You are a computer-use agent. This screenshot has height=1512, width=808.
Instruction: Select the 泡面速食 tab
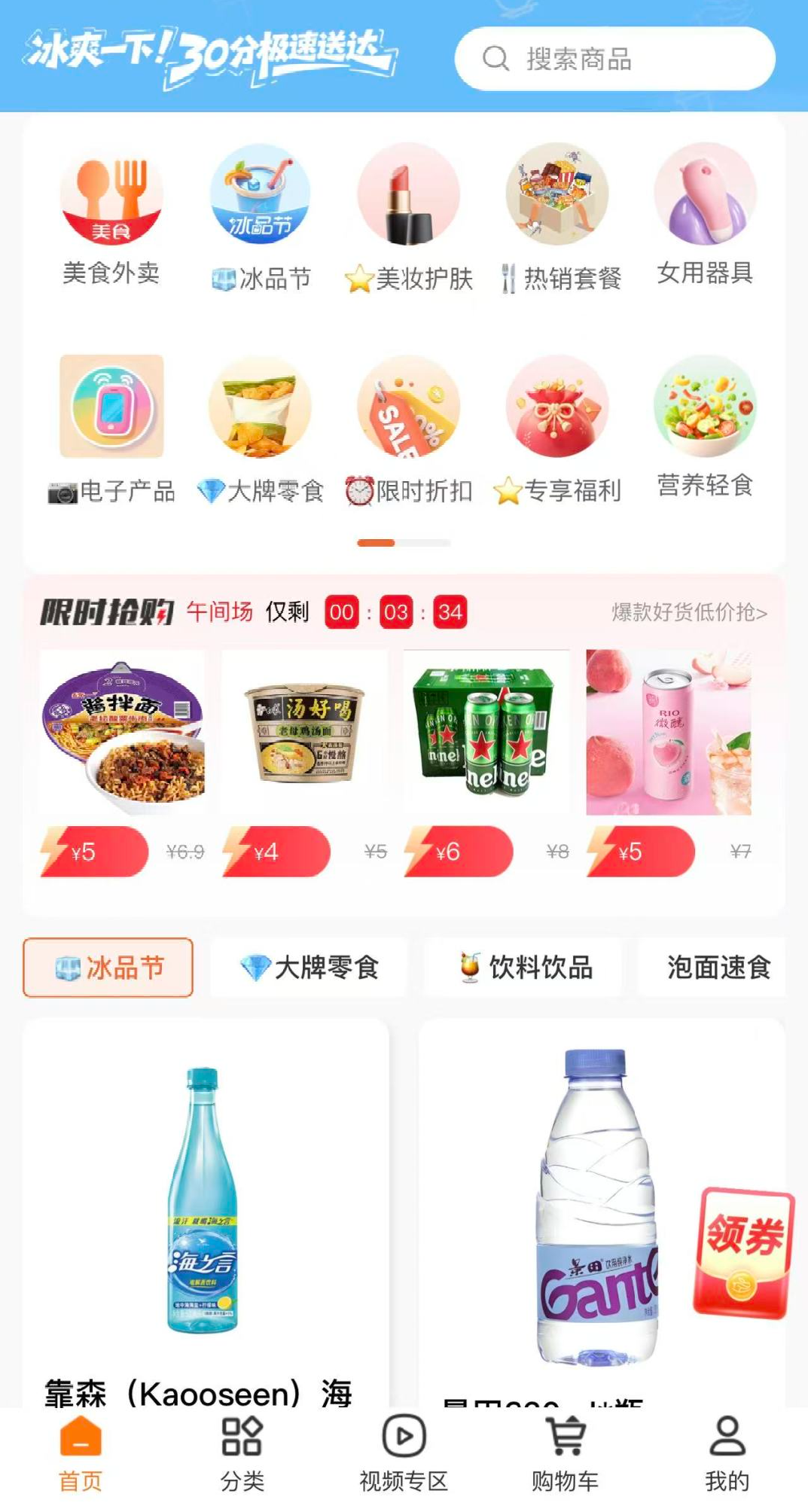pyautogui.click(x=717, y=968)
